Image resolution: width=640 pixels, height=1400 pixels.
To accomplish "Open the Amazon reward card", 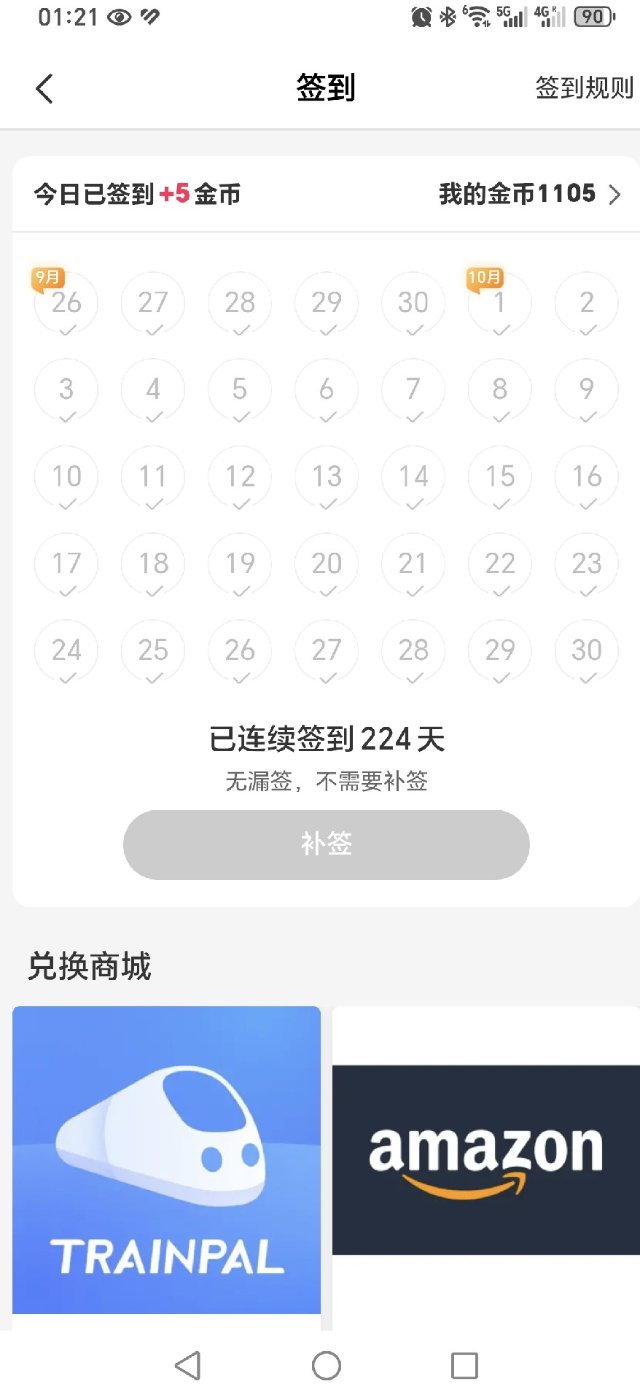I will pyautogui.click(x=486, y=1160).
